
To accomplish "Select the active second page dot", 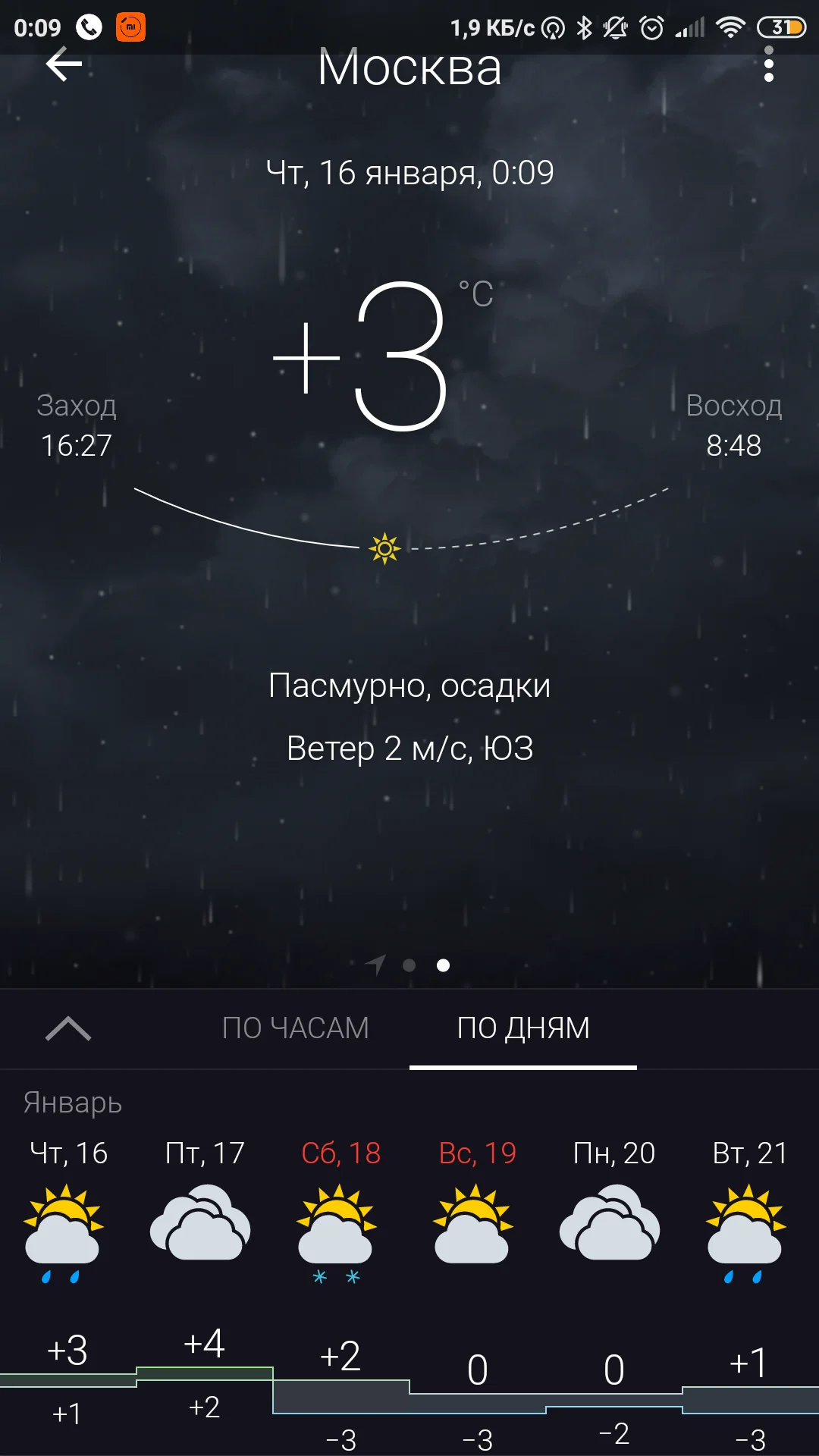I will [x=444, y=965].
